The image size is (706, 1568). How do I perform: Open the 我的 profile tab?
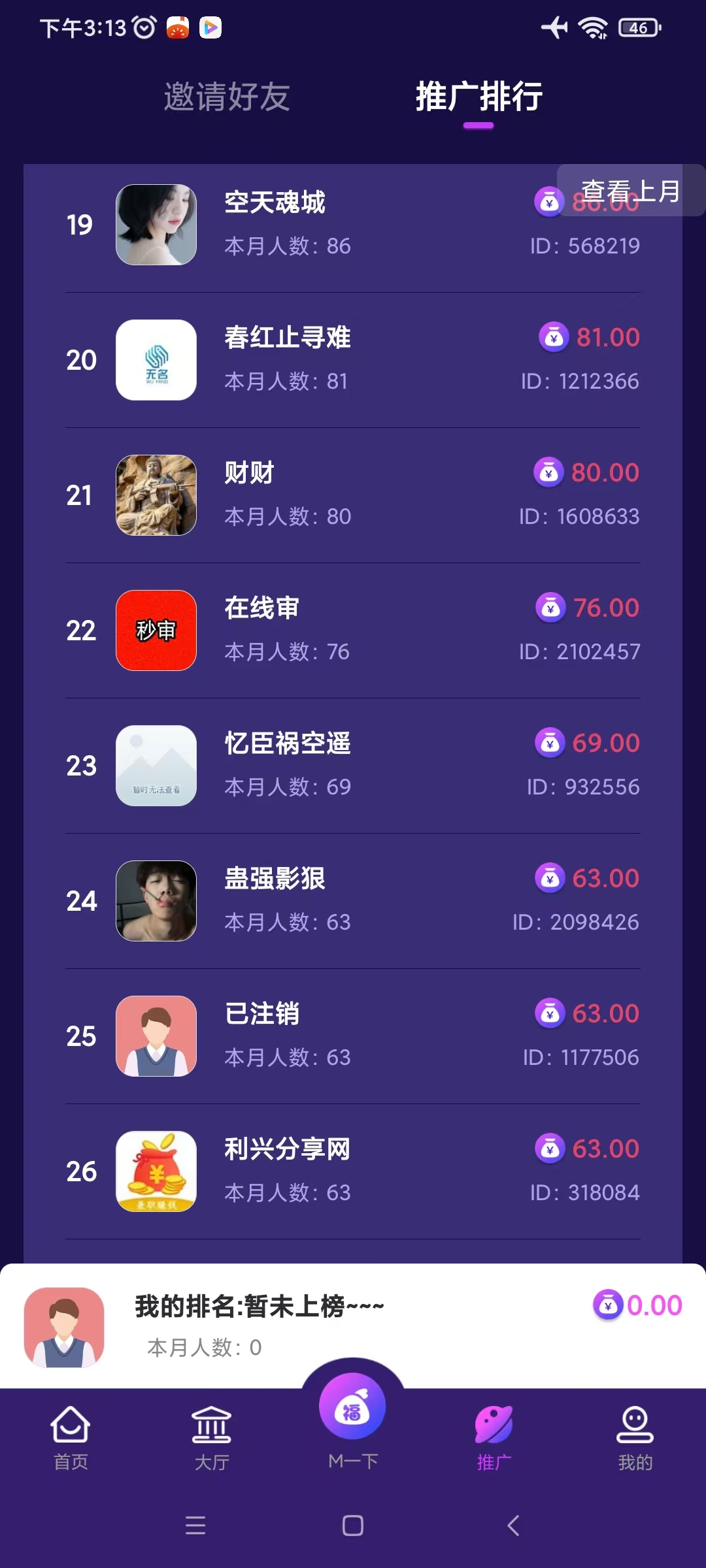click(x=635, y=1438)
